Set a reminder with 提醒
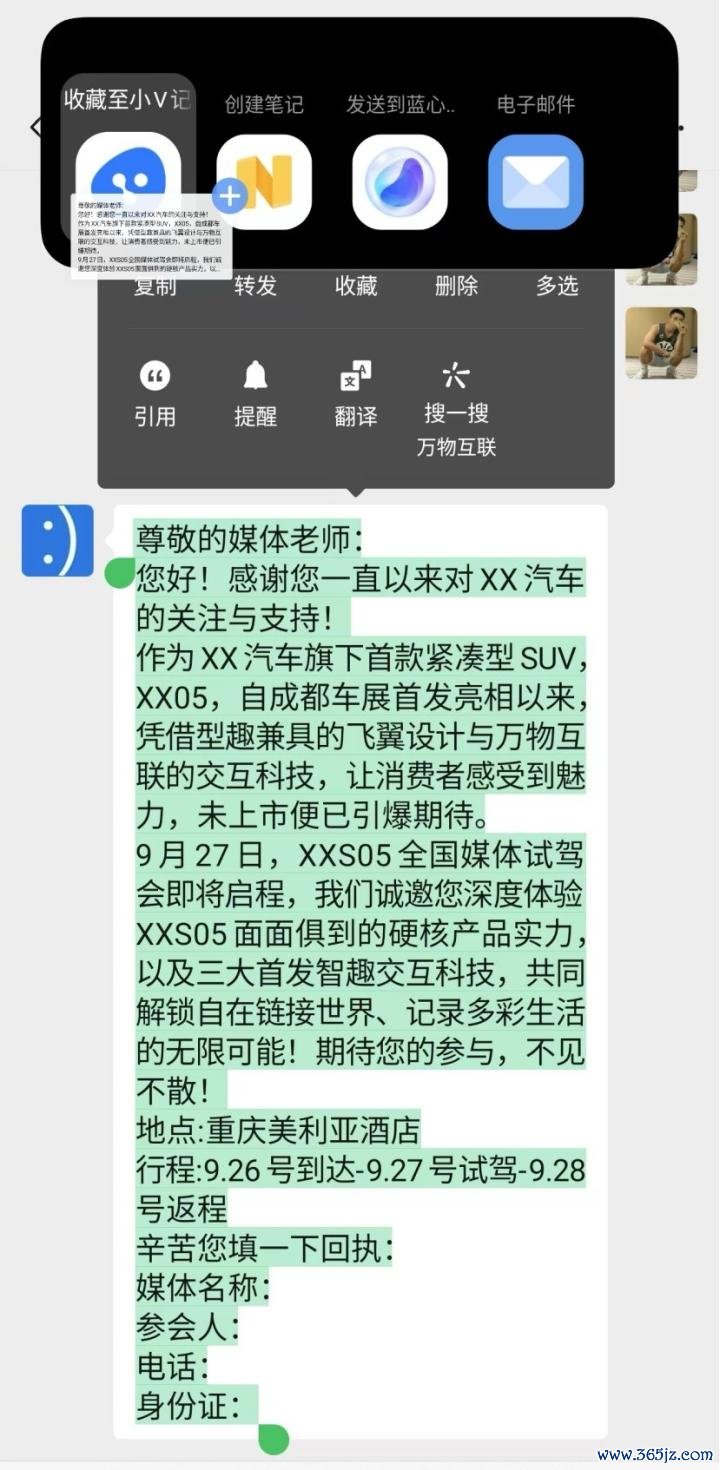 pyautogui.click(x=255, y=395)
